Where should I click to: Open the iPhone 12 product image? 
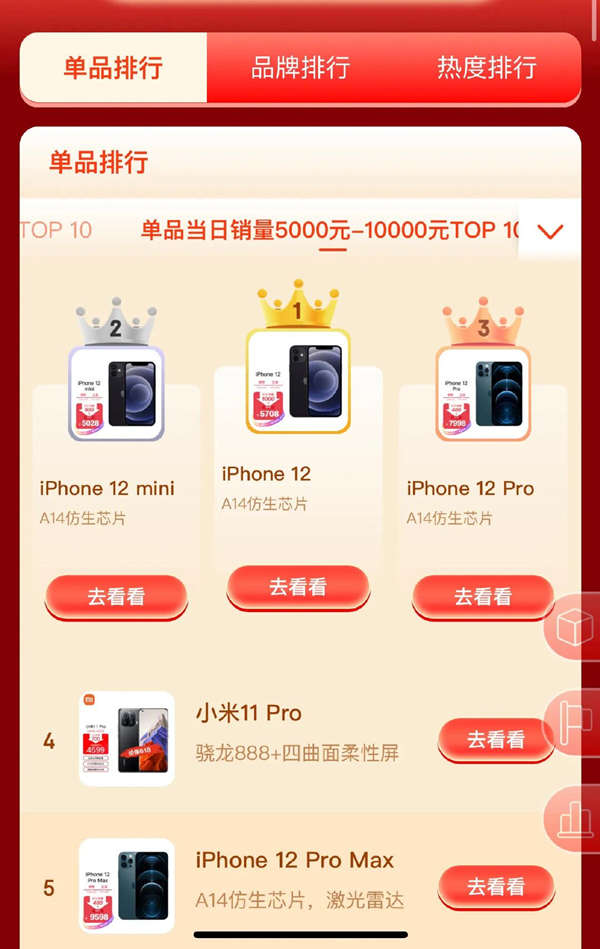pos(298,381)
